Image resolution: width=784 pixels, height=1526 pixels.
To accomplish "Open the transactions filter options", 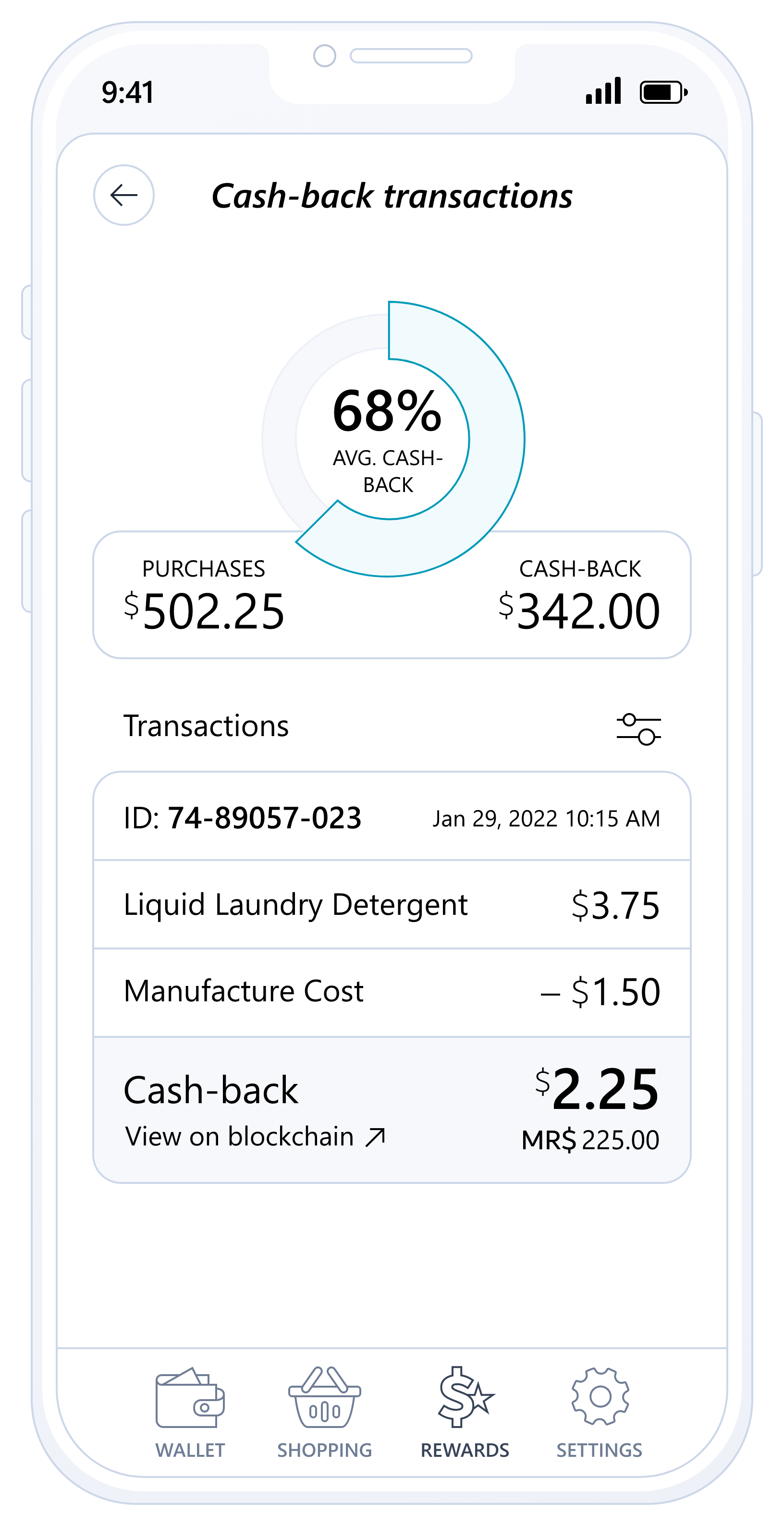I will pyautogui.click(x=638, y=728).
